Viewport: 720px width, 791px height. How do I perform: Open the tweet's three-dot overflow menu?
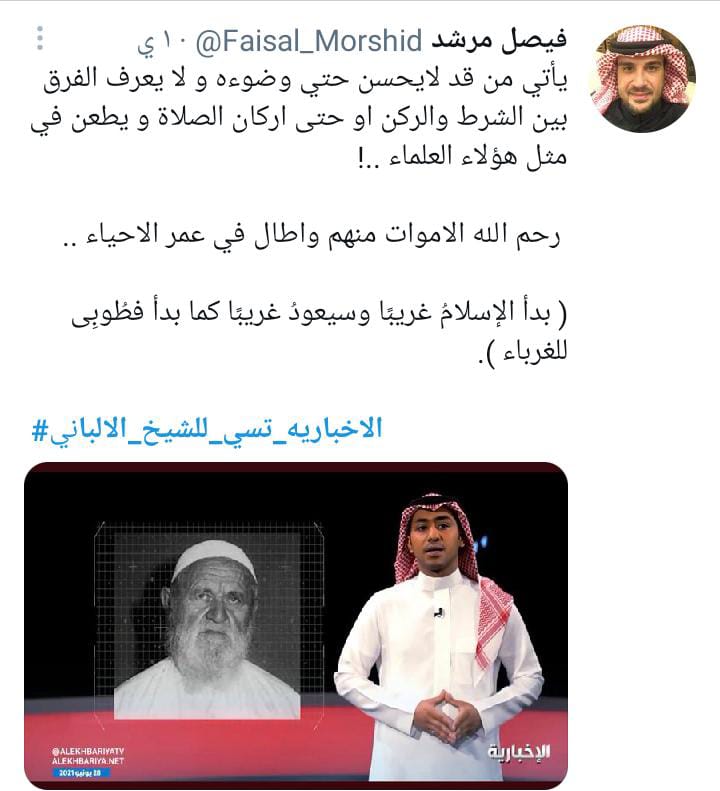40,38
